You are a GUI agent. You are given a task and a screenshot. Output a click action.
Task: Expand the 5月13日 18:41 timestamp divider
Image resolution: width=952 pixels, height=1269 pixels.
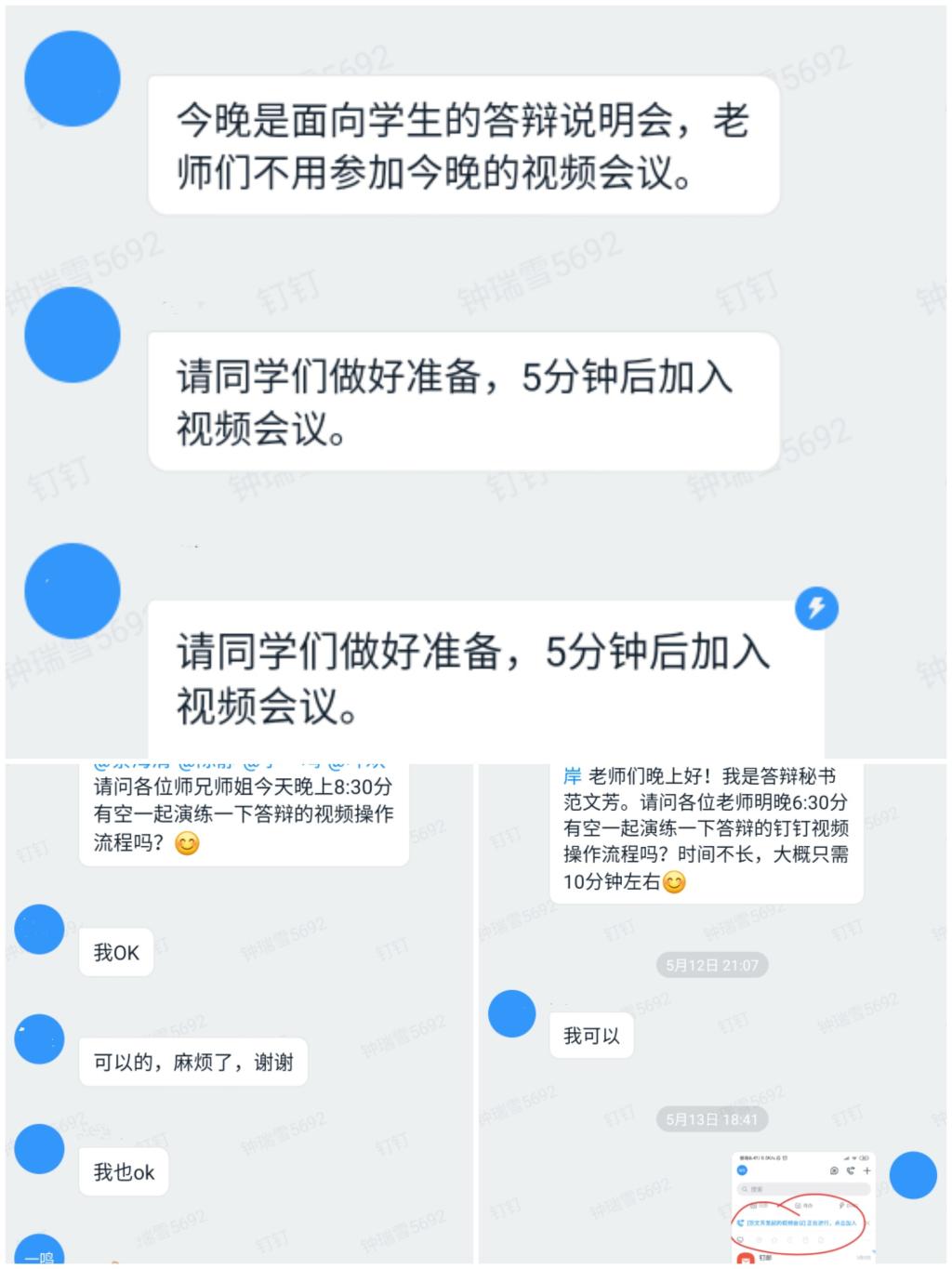[711, 1119]
